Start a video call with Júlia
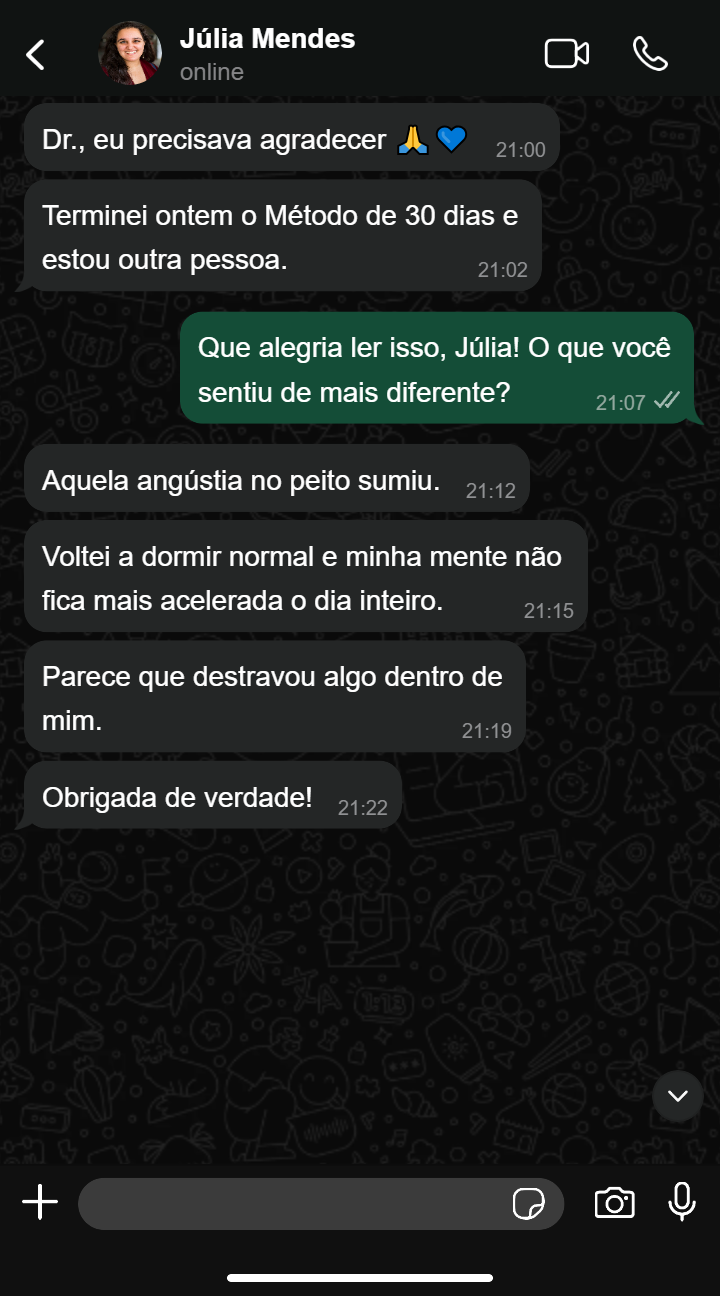Image resolution: width=720 pixels, height=1296 pixels. click(566, 53)
